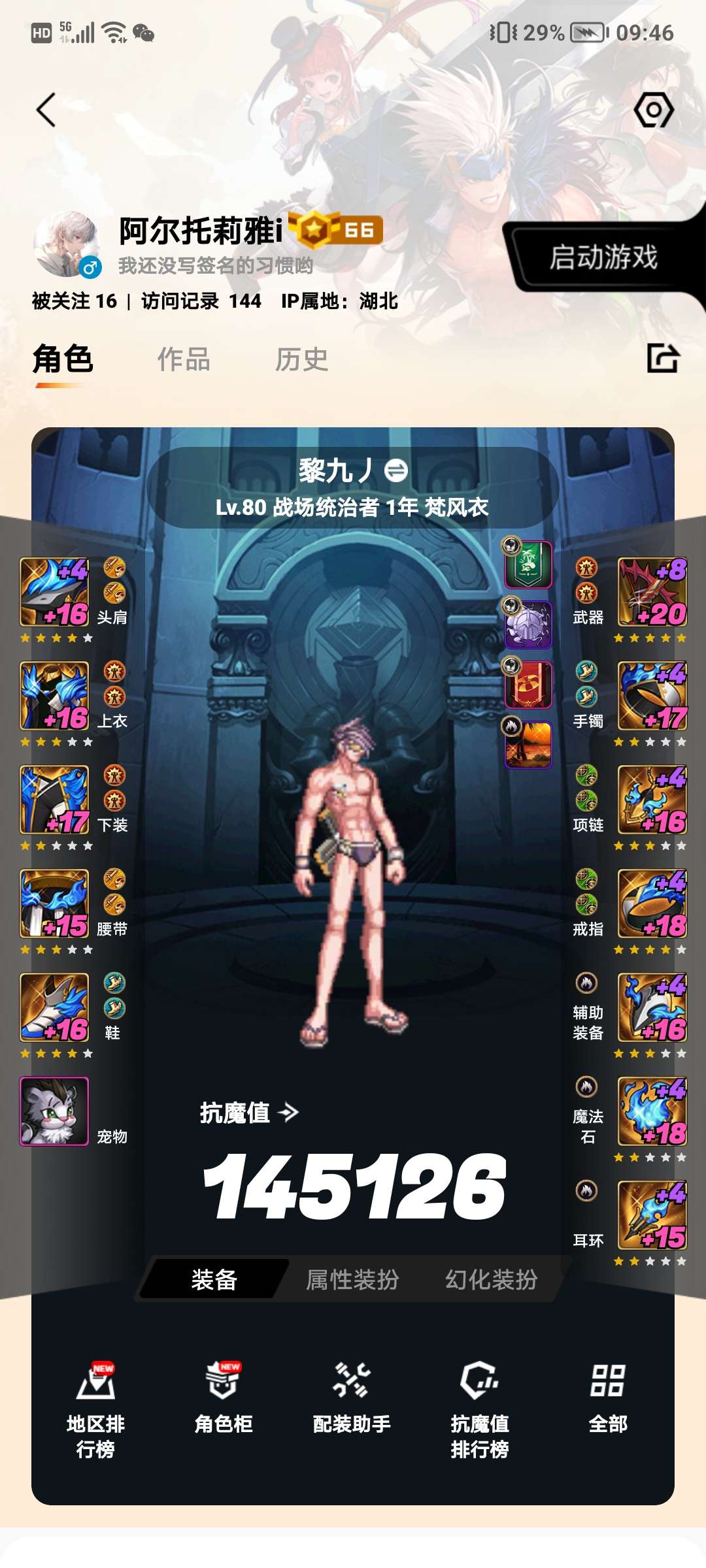The width and height of the screenshot is (706, 1568).
Task: Show 全部 features
Action: click(608, 1399)
